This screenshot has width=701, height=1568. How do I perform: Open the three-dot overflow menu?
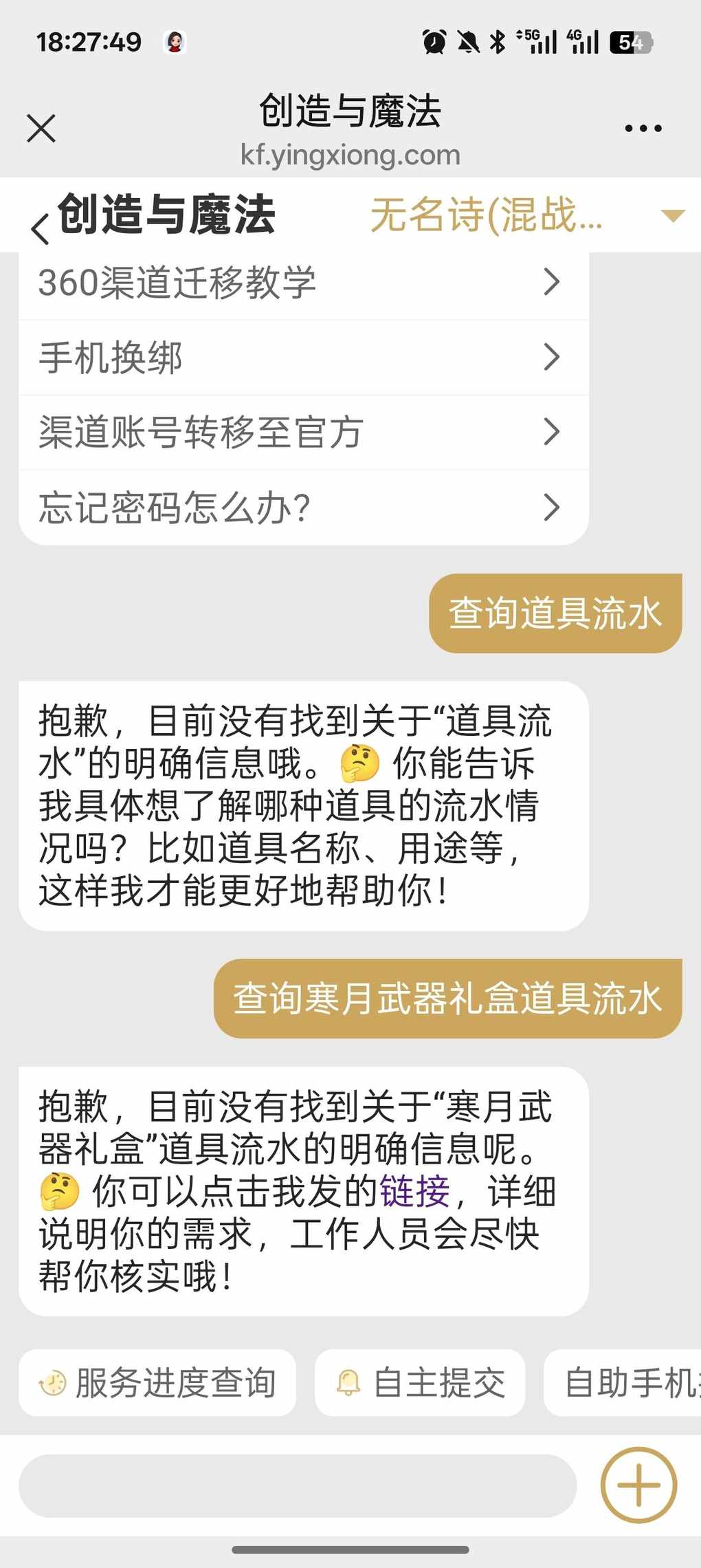click(x=643, y=129)
